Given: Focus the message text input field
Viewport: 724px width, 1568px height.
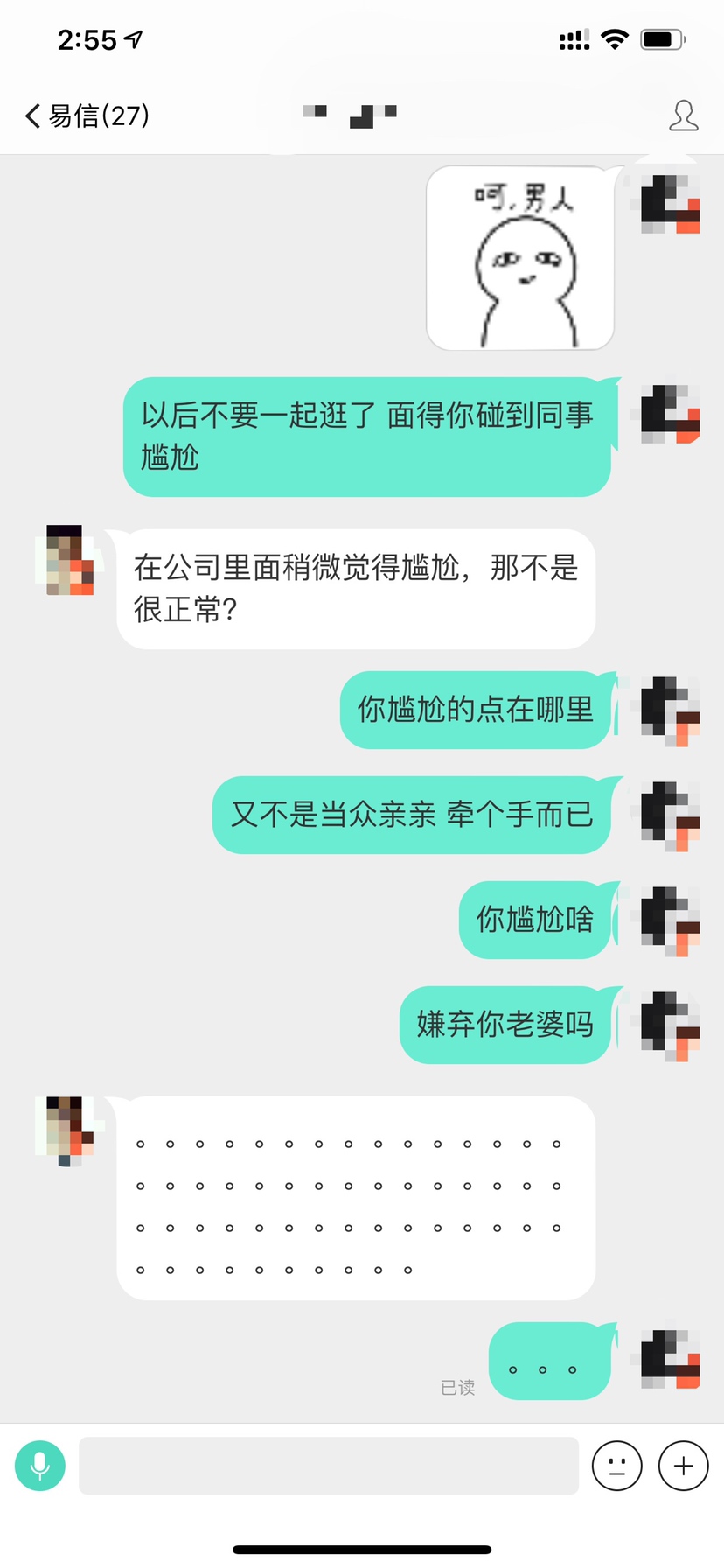Looking at the screenshot, I should pos(329,1465).
